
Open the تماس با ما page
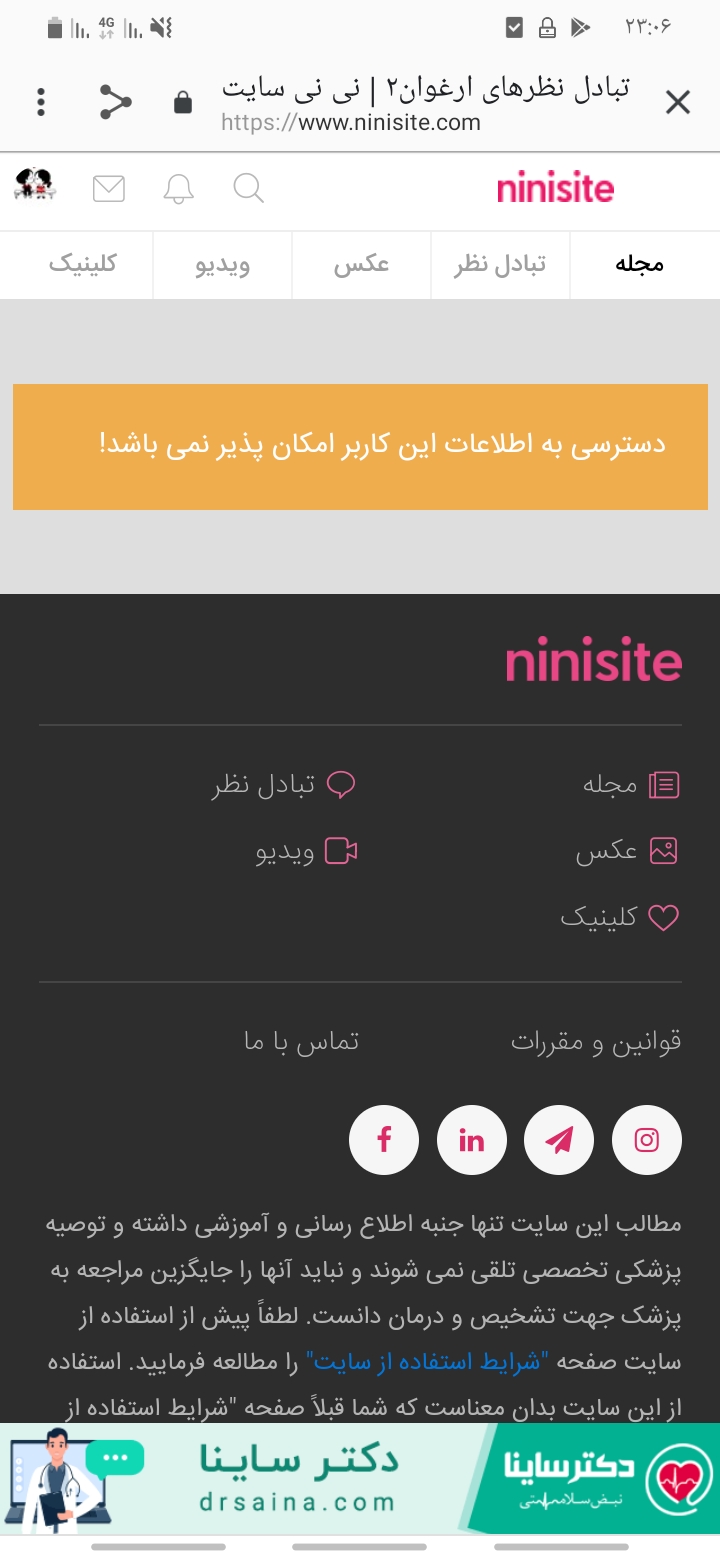pyautogui.click(x=301, y=1041)
